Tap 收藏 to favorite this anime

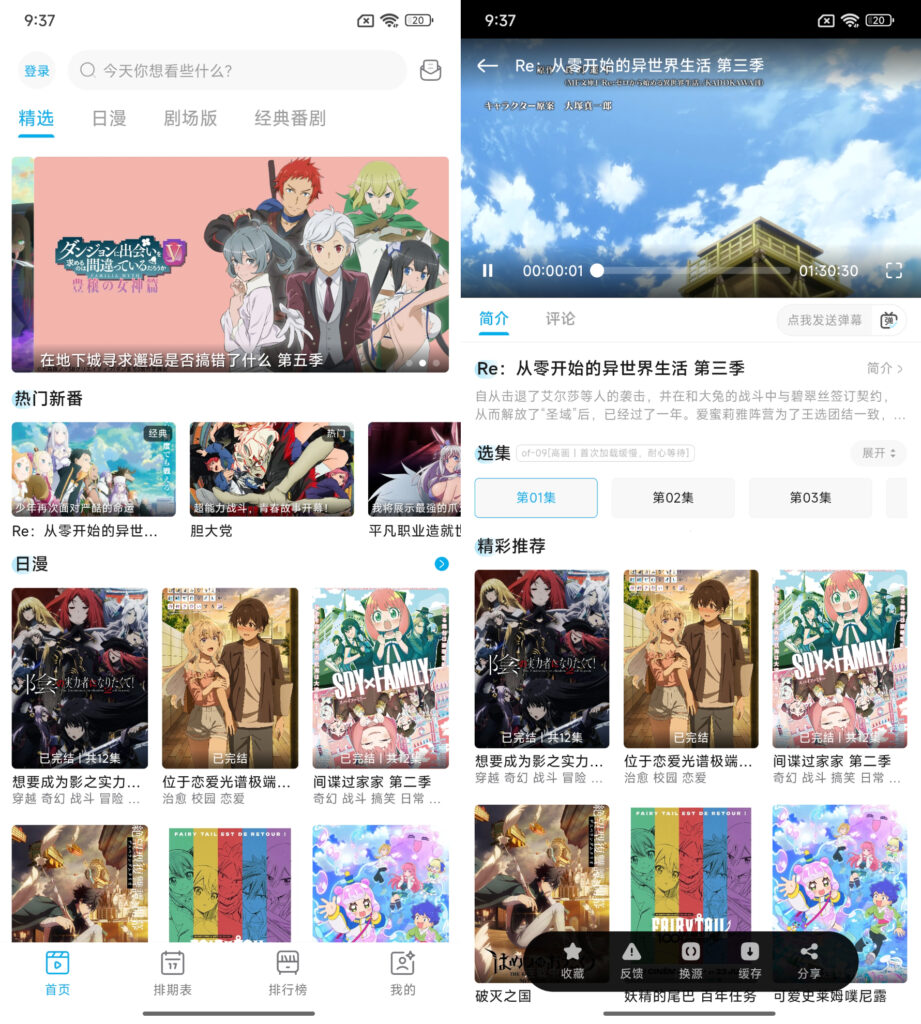coord(572,960)
